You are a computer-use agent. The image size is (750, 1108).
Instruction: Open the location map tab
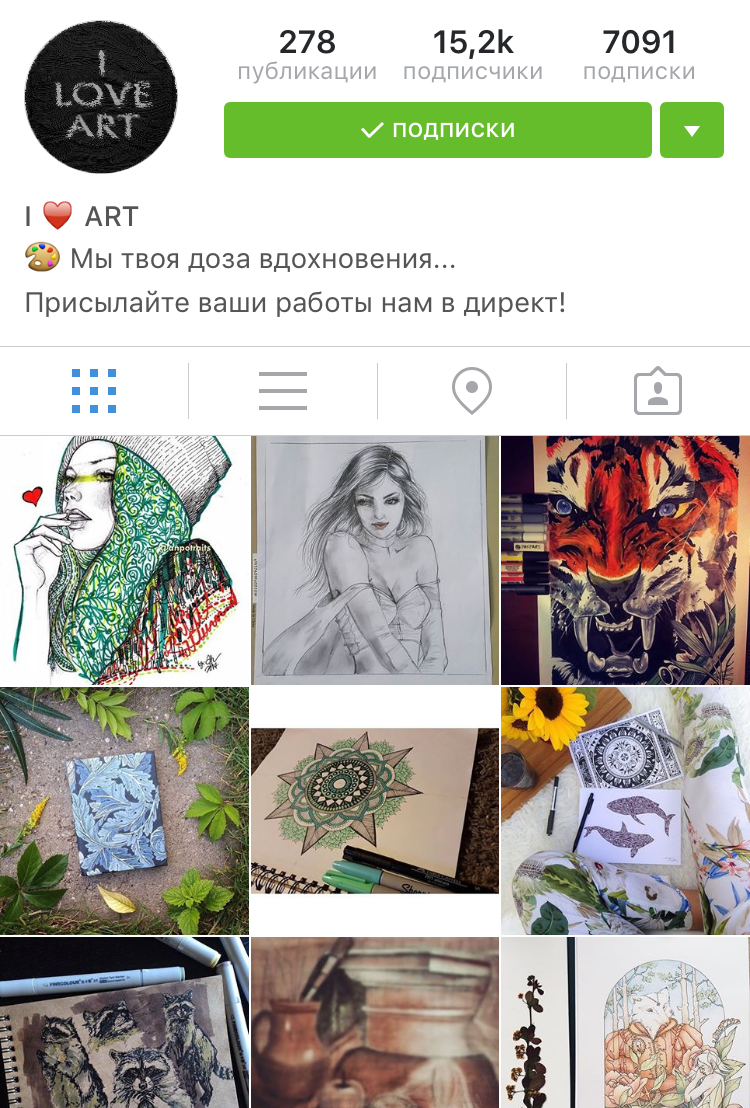(x=471, y=391)
